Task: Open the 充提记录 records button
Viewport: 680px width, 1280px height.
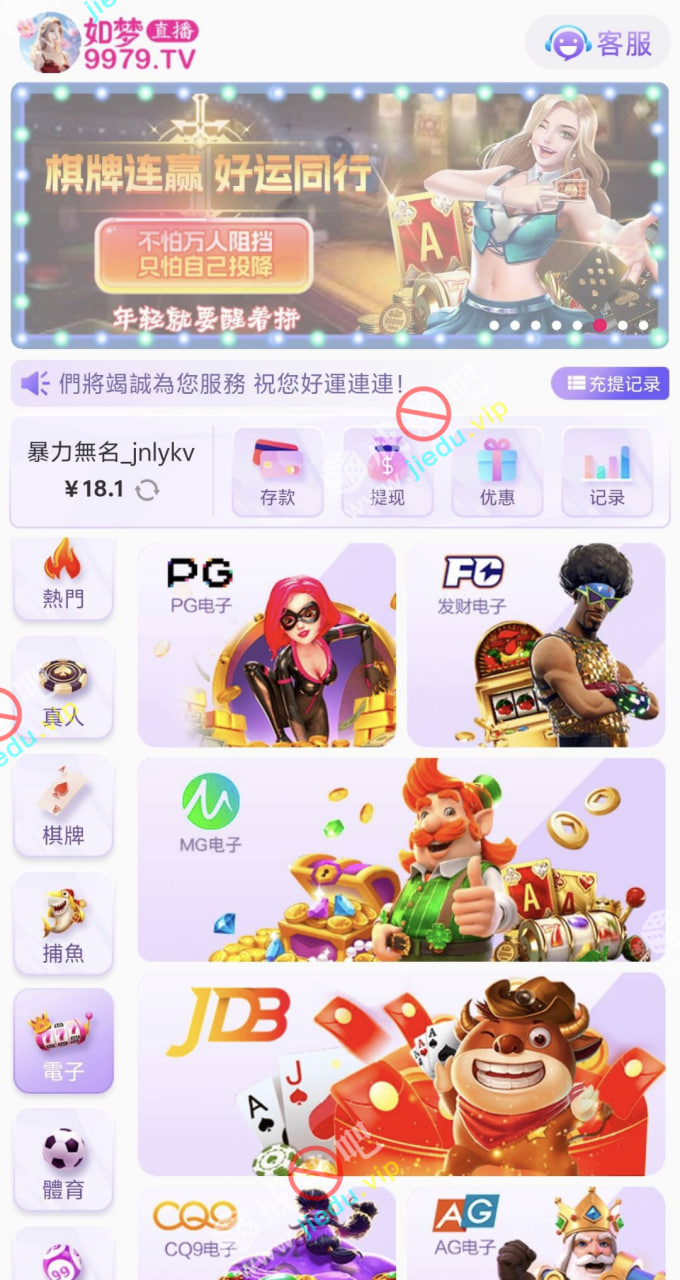Action: [x=609, y=383]
